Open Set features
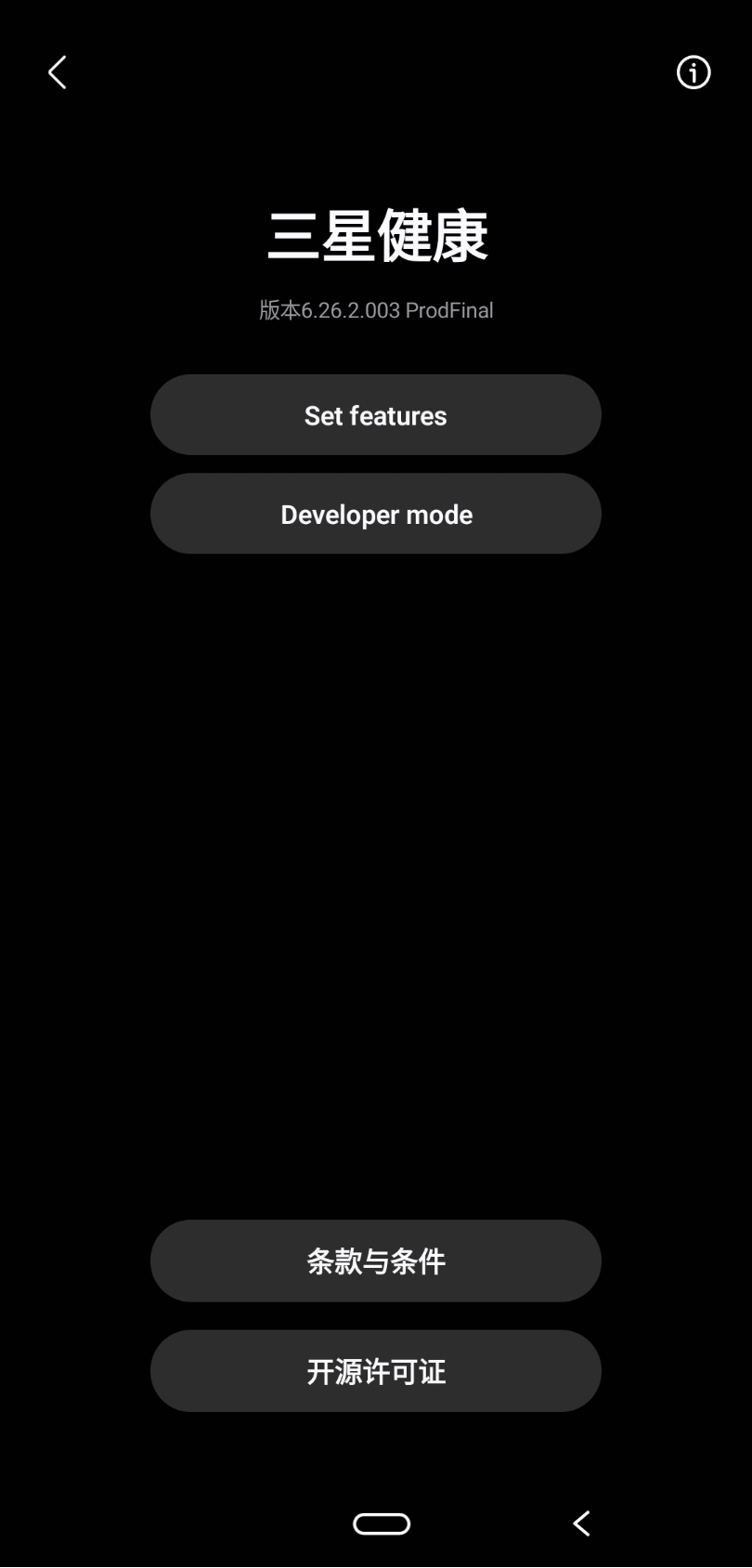Image resolution: width=752 pixels, height=1568 pixels. 375,415
